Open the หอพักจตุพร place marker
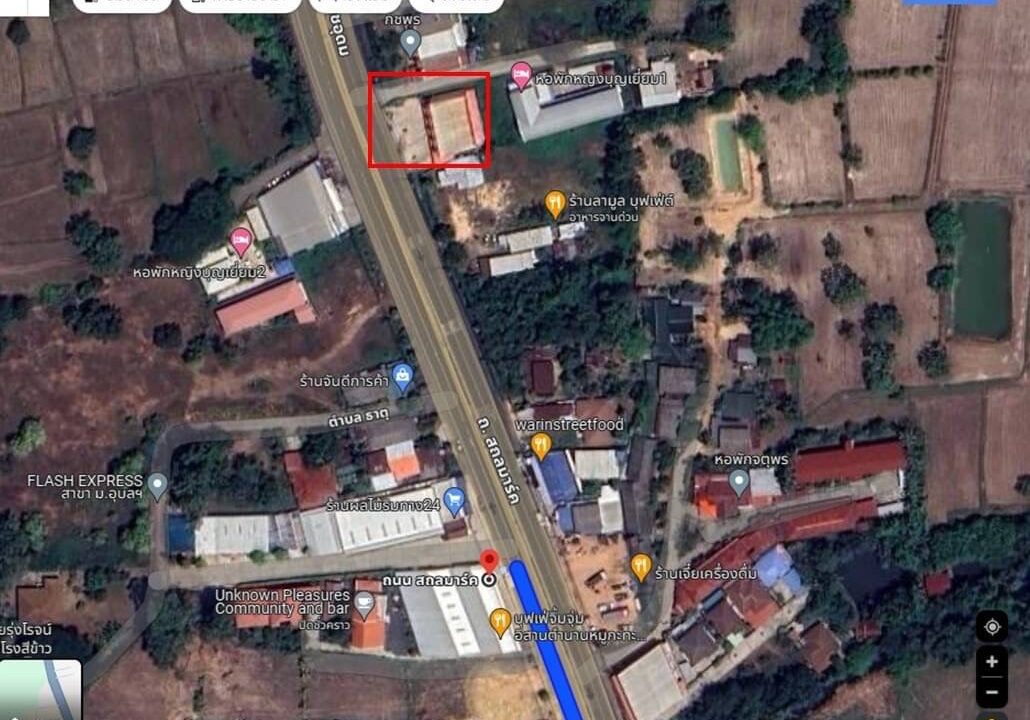The image size is (1030, 720). pos(739,482)
